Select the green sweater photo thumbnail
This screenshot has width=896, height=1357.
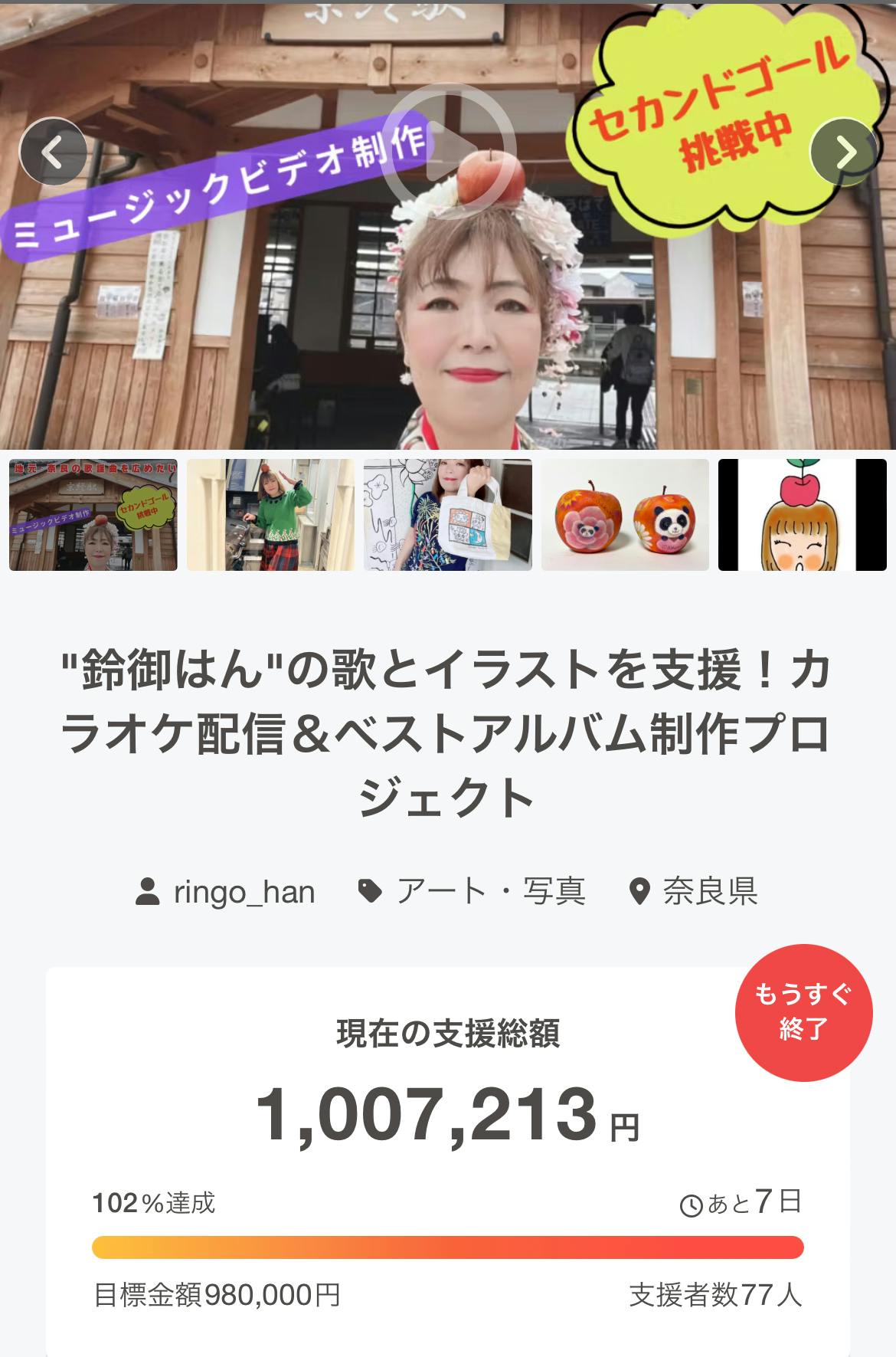(x=270, y=515)
